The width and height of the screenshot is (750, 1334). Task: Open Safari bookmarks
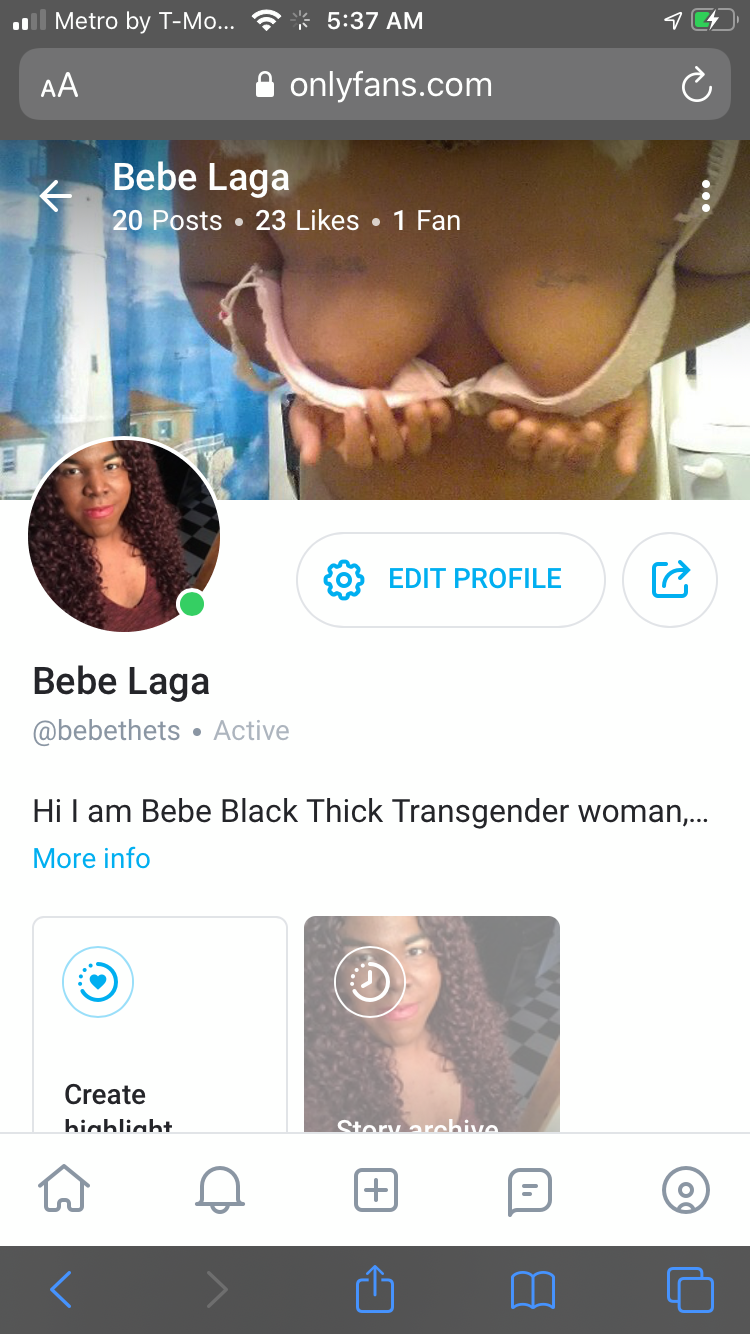tap(532, 1290)
